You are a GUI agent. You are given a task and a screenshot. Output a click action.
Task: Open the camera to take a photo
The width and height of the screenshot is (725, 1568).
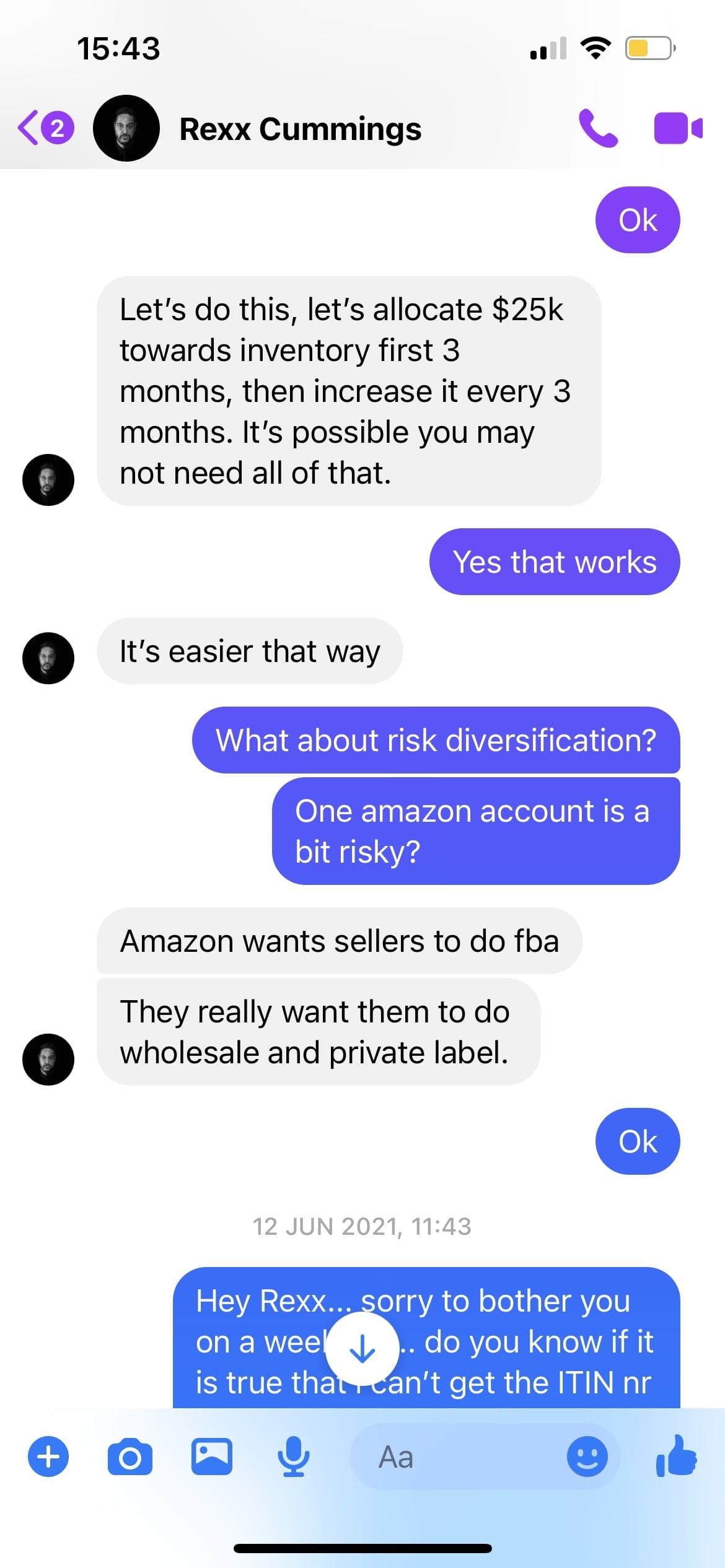(130, 1457)
